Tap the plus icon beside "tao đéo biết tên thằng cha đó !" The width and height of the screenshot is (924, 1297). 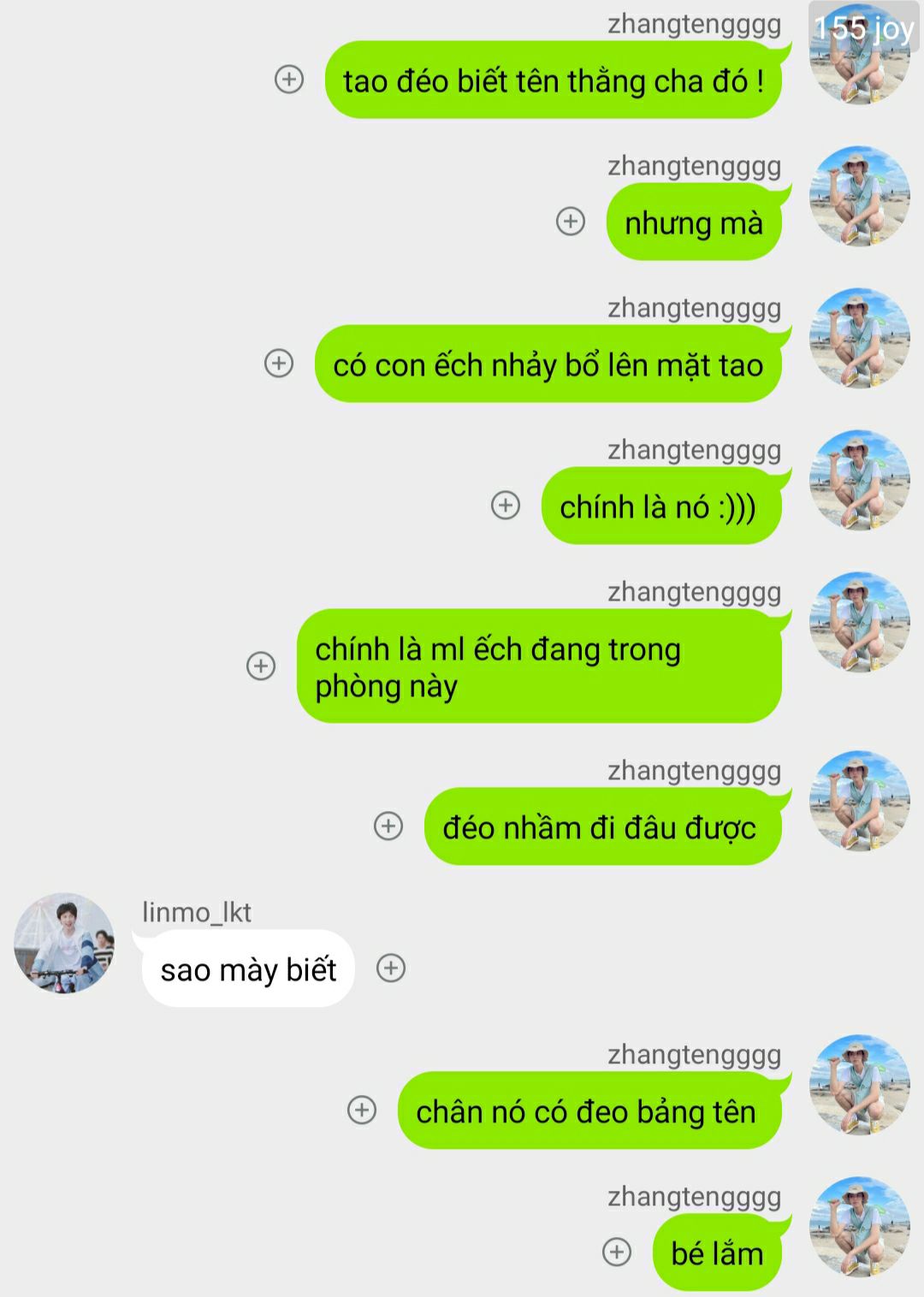(x=289, y=80)
